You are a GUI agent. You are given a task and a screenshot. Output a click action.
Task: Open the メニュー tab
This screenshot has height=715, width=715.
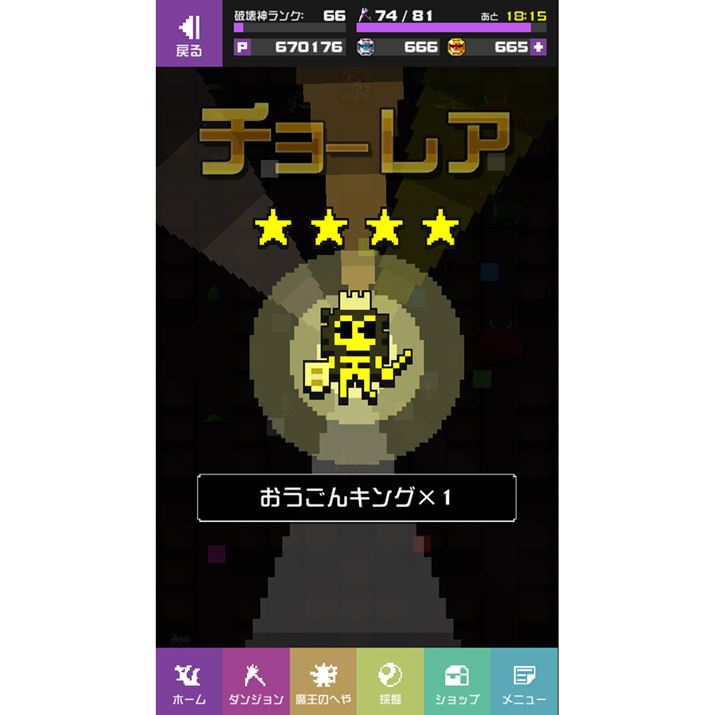point(524,681)
